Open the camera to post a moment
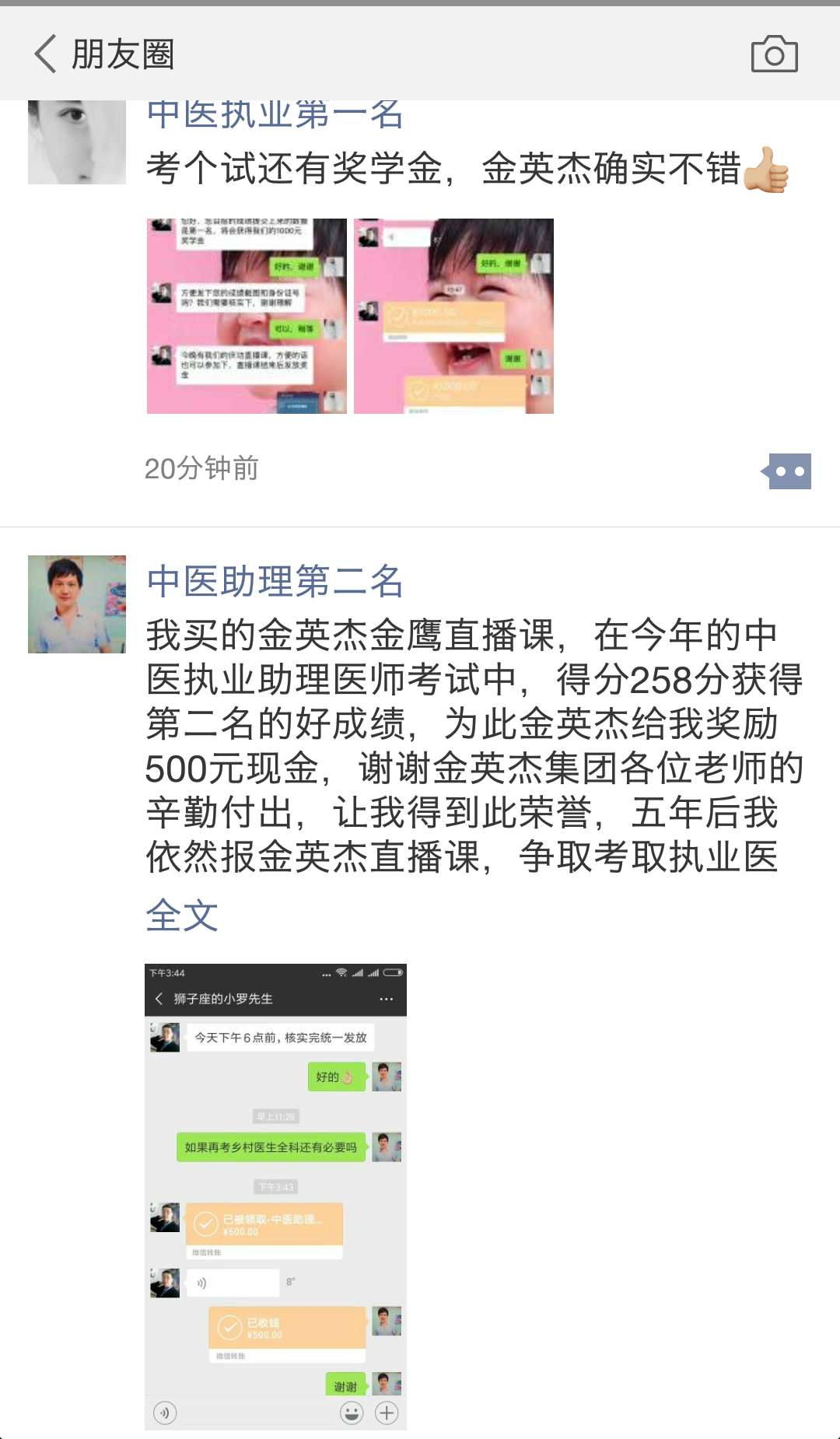The width and height of the screenshot is (840, 1439). tap(774, 54)
